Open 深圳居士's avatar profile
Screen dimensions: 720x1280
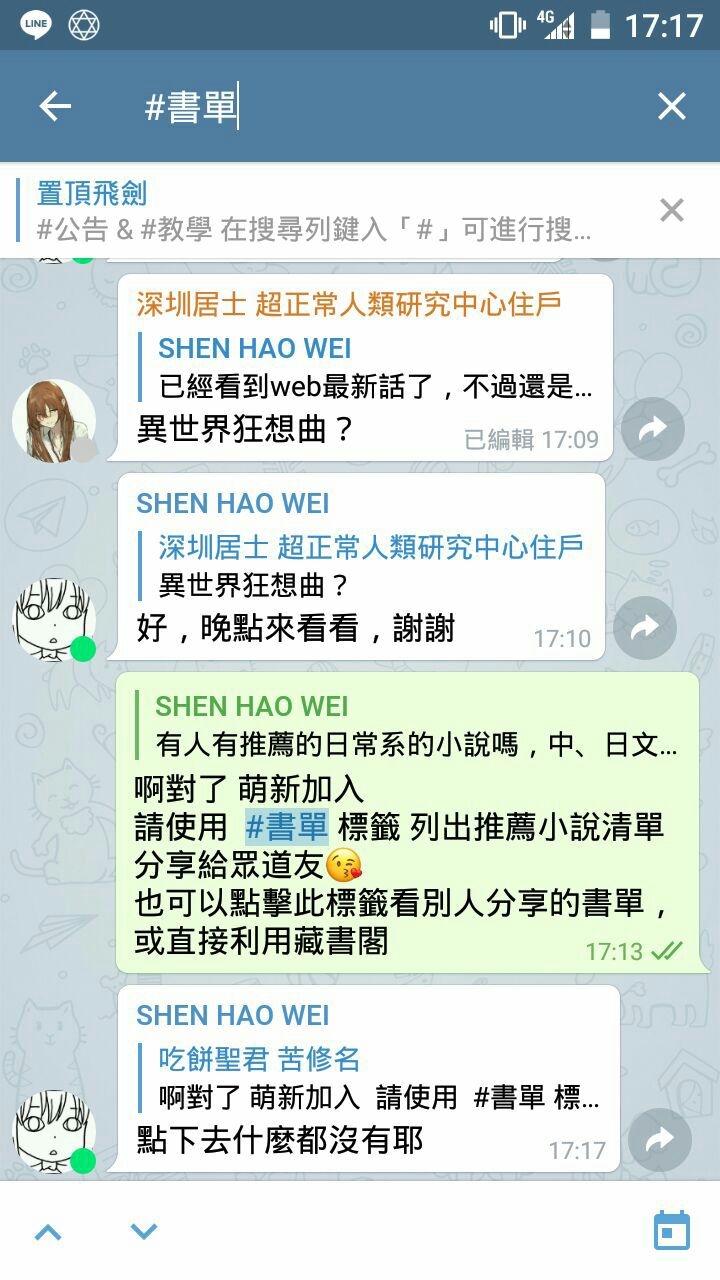click(x=54, y=421)
